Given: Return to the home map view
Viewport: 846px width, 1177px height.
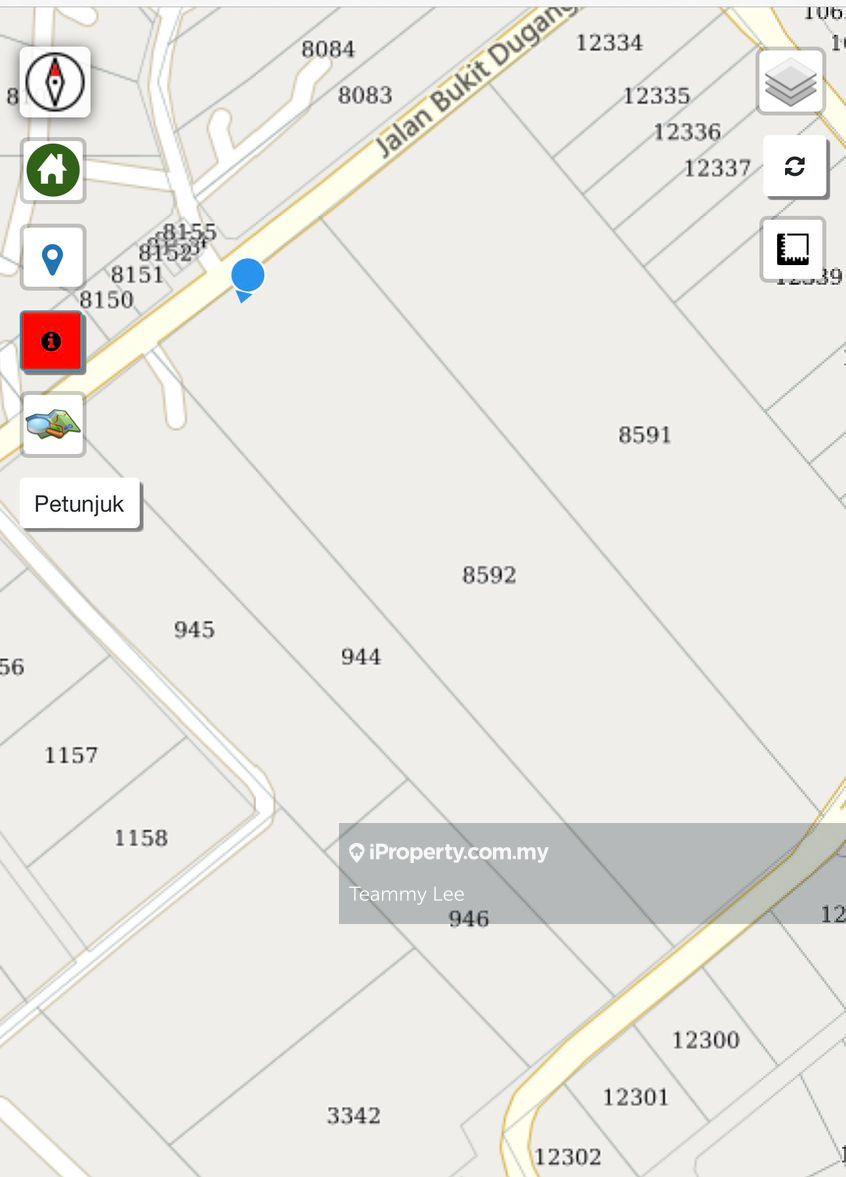Looking at the screenshot, I should coord(53,170).
